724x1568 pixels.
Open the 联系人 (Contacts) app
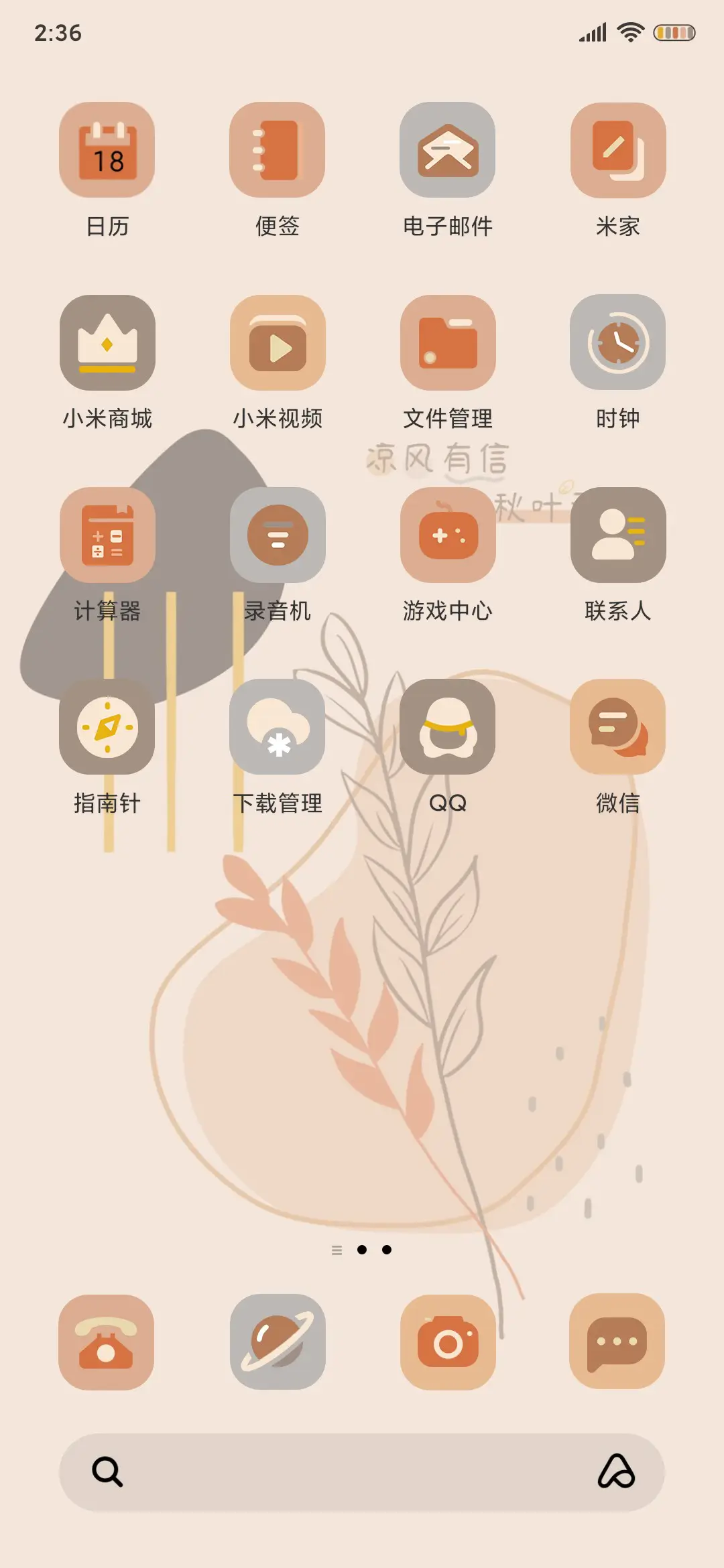(617, 536)
